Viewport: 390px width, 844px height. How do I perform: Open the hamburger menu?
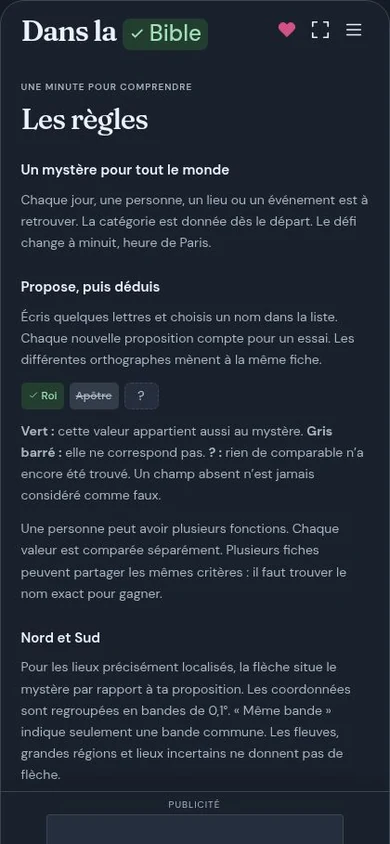pos(353,30)
